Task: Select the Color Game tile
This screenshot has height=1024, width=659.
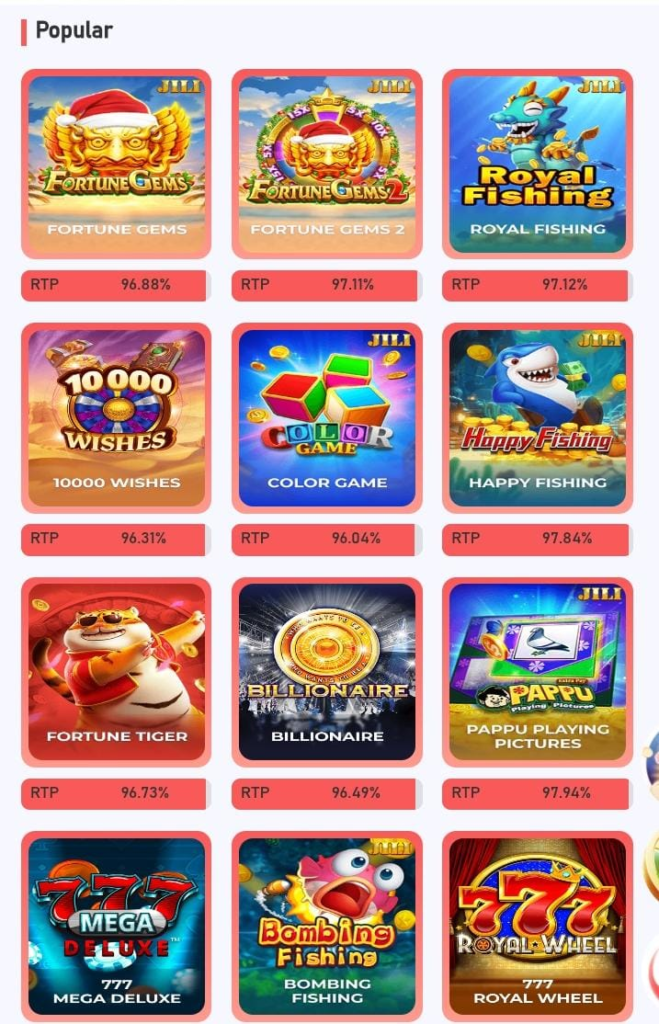Action: [x=327, y=418]
